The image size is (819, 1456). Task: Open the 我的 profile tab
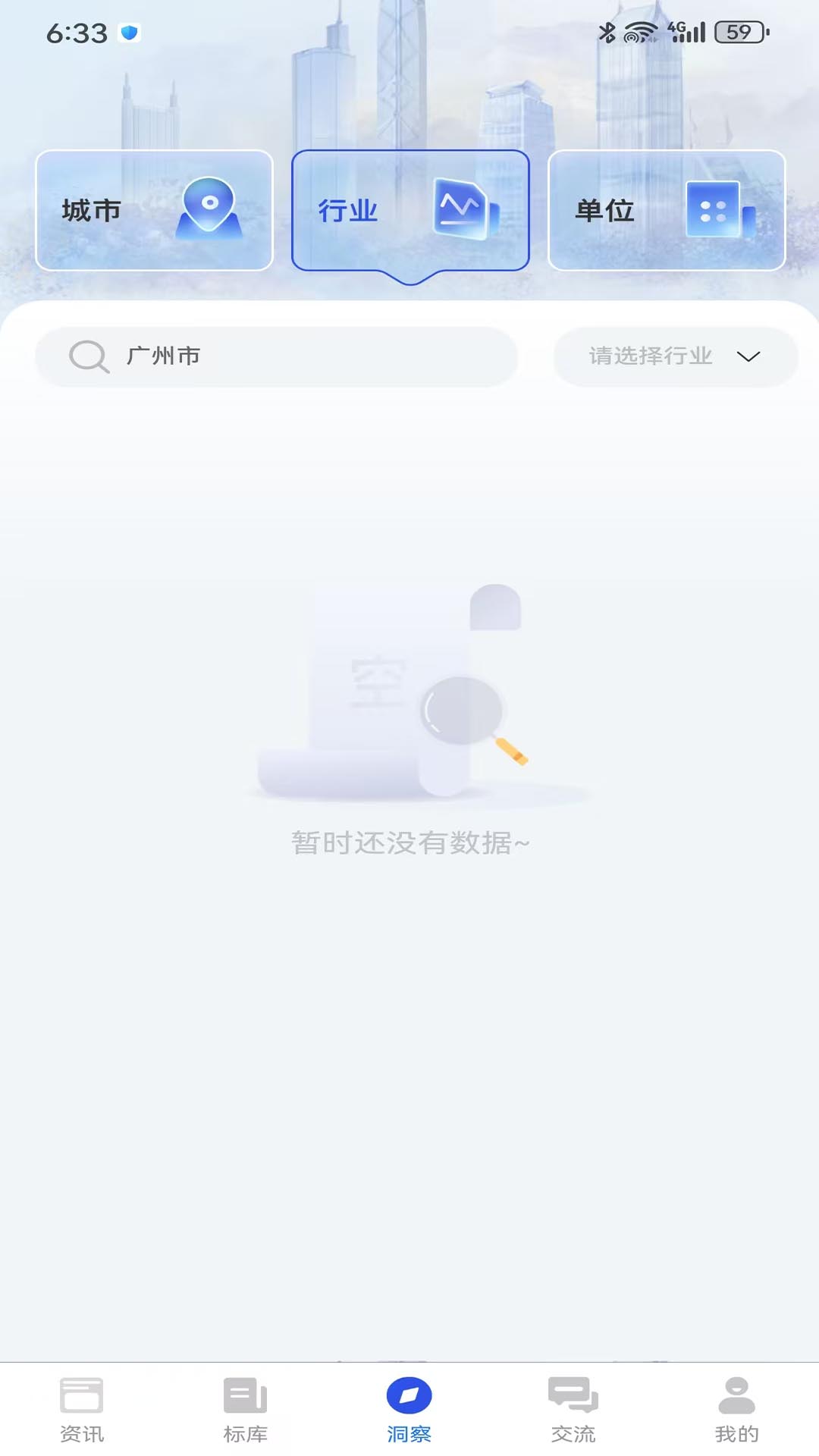(x=736, y=1409)
